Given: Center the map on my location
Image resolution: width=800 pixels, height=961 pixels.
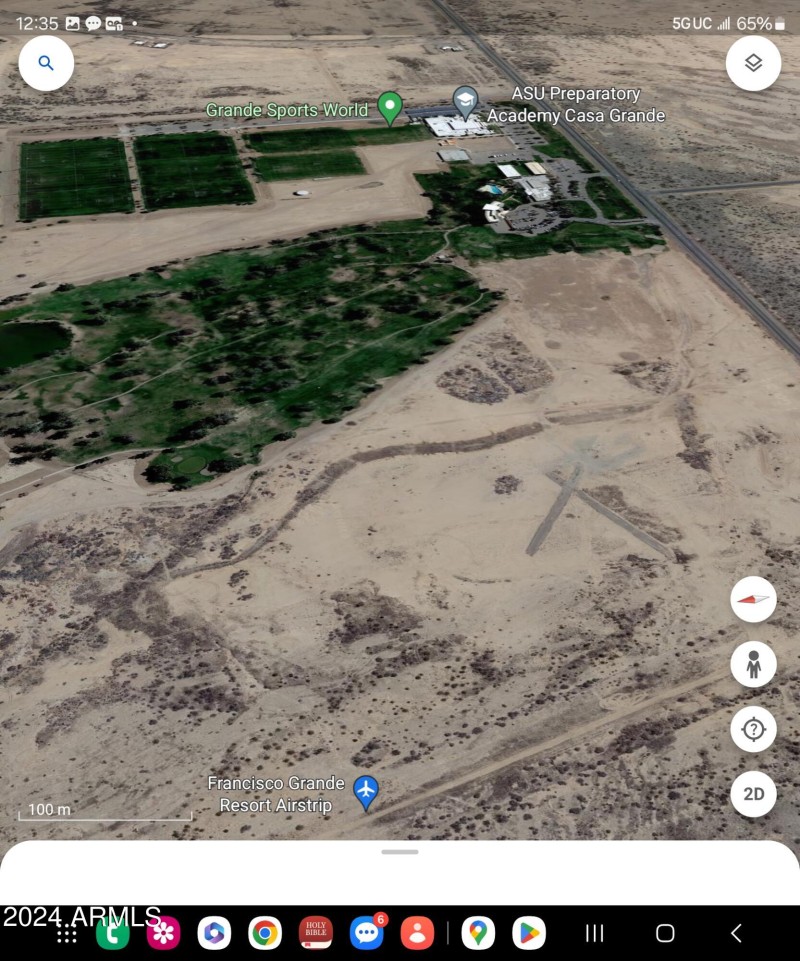Looking at the screenshot, I should tap(753, 730).
